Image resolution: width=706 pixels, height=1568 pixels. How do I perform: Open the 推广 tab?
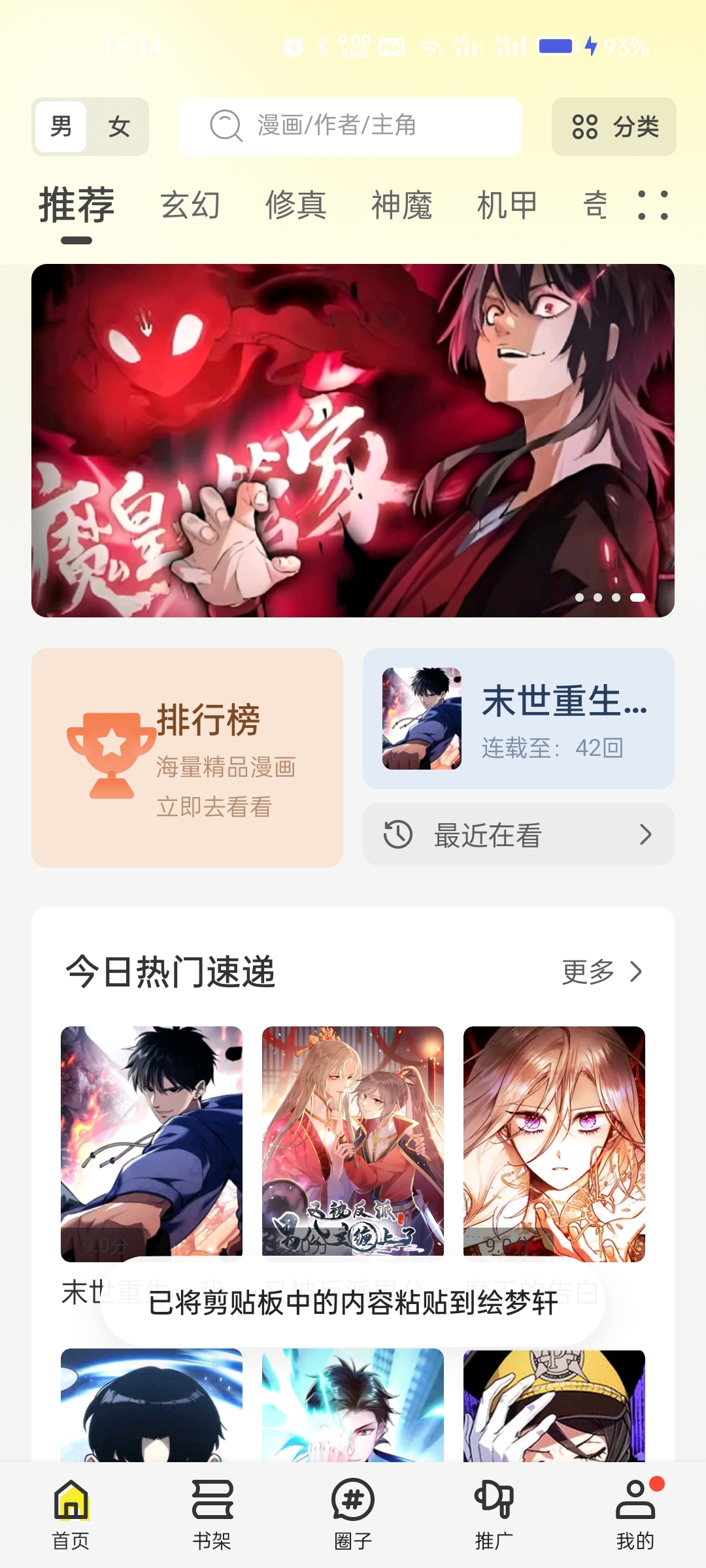[x=494, y=1514]
